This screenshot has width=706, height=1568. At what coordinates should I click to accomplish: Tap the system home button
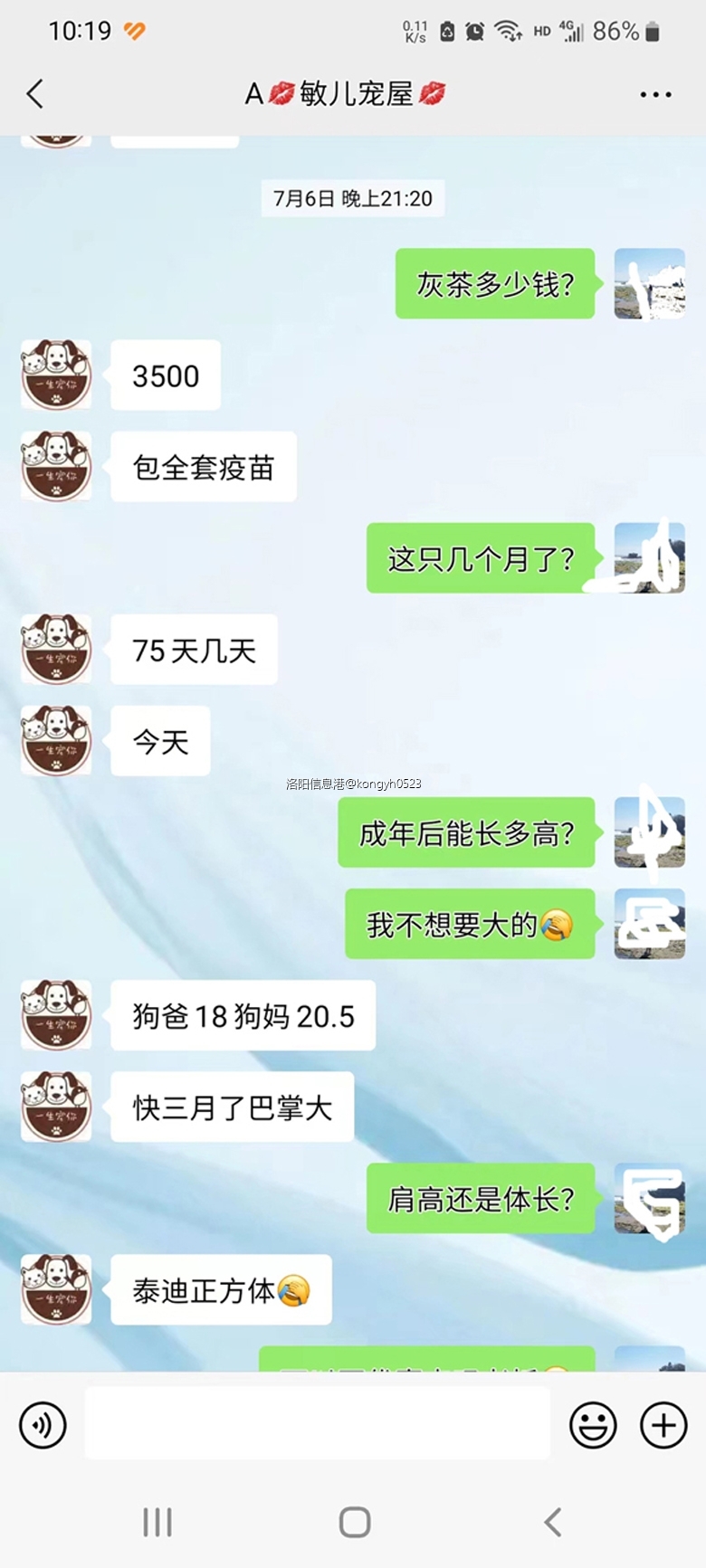click(x=354, y=1522)
